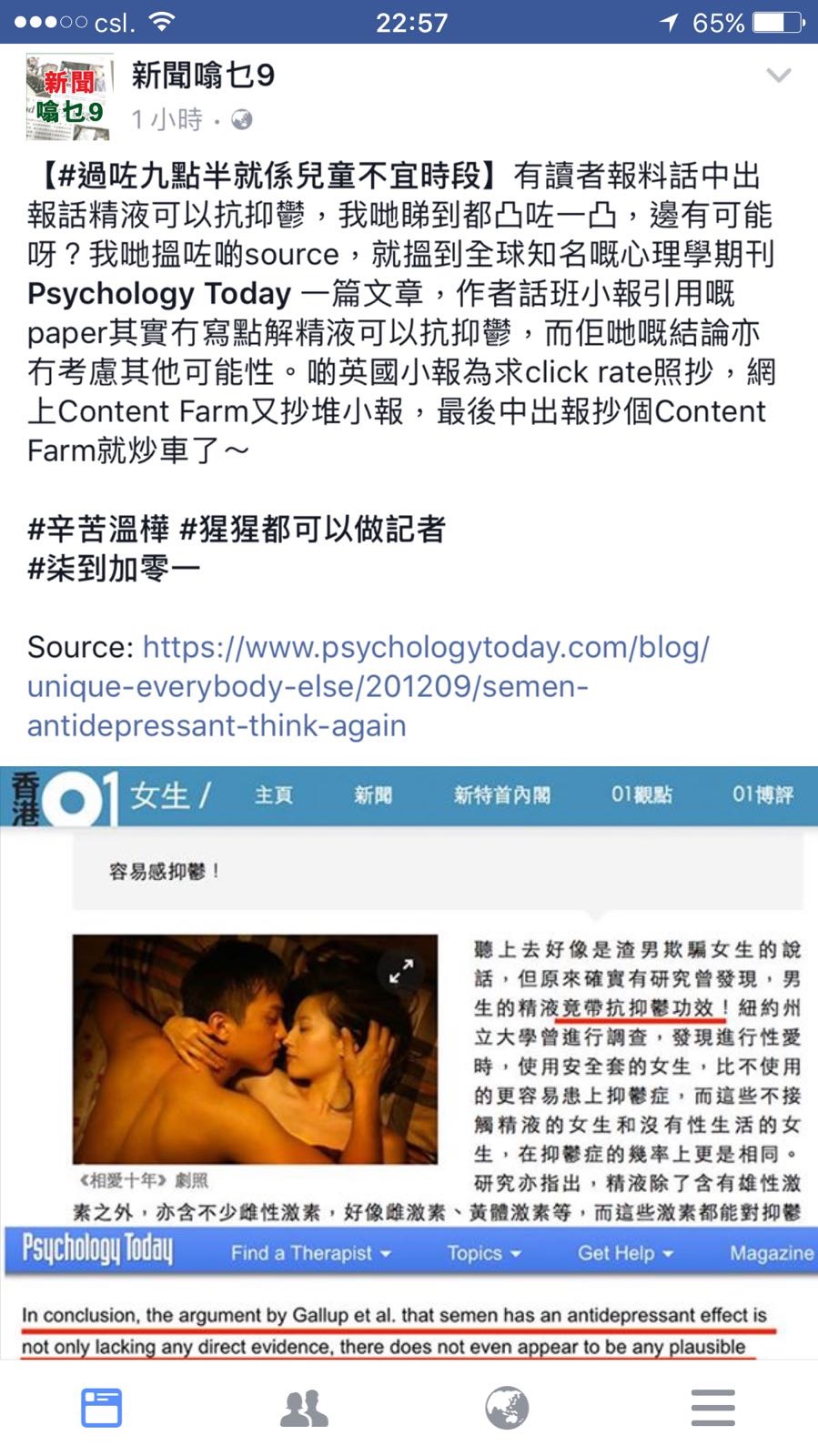The image size is (818, 1456).
Task: Switch to the News Feed tab
Action: tap(101, 1408)
